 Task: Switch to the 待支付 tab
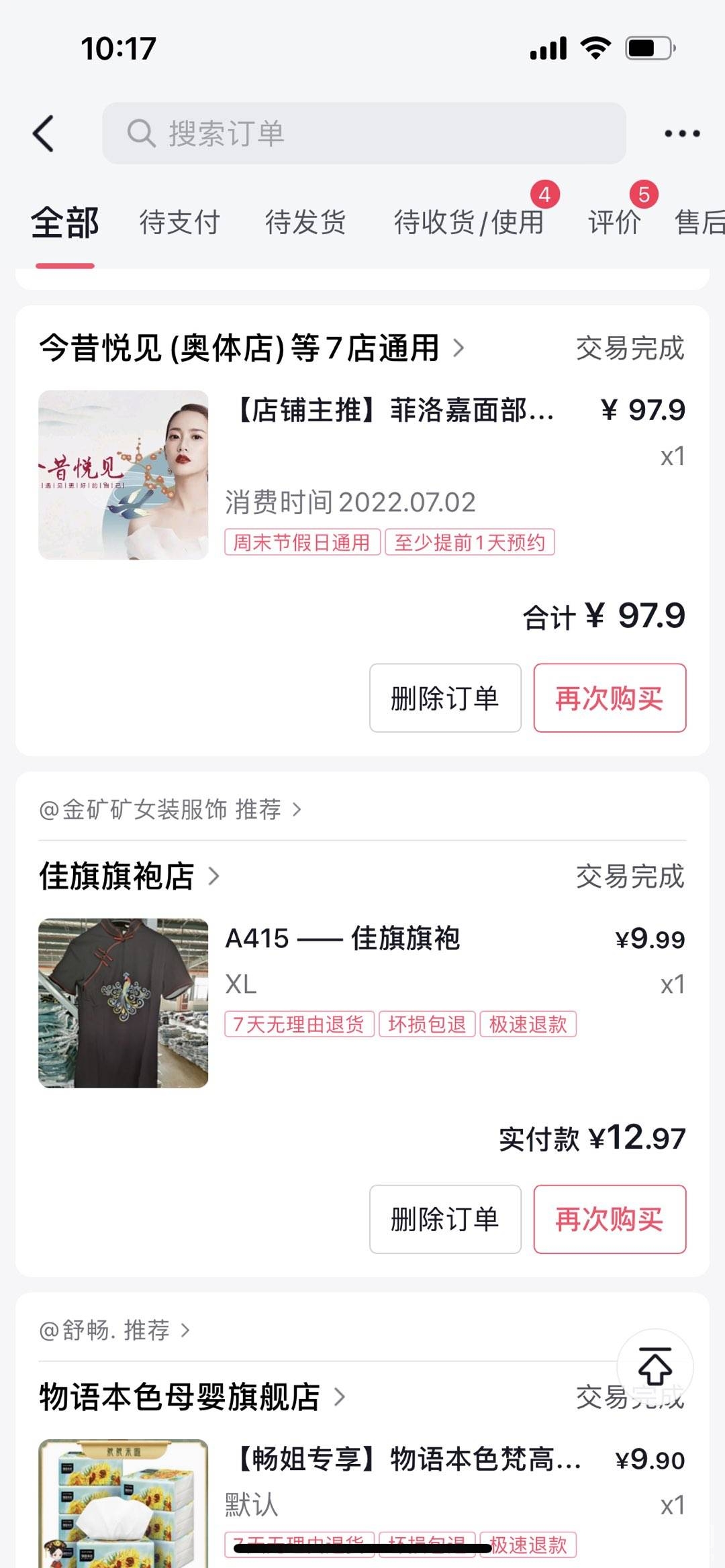(179, 223)
